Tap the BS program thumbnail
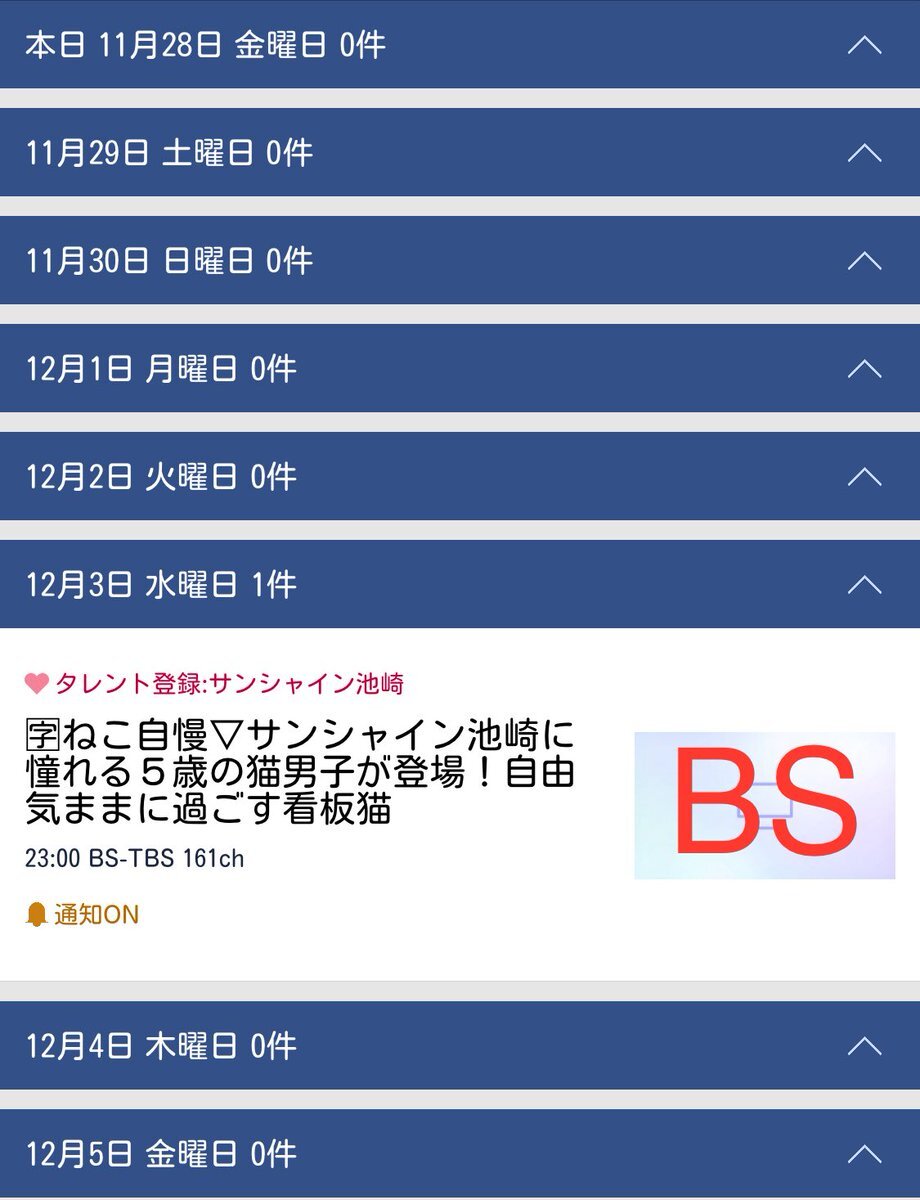The height and width of the screenshot is (1200, 920). 764,805
